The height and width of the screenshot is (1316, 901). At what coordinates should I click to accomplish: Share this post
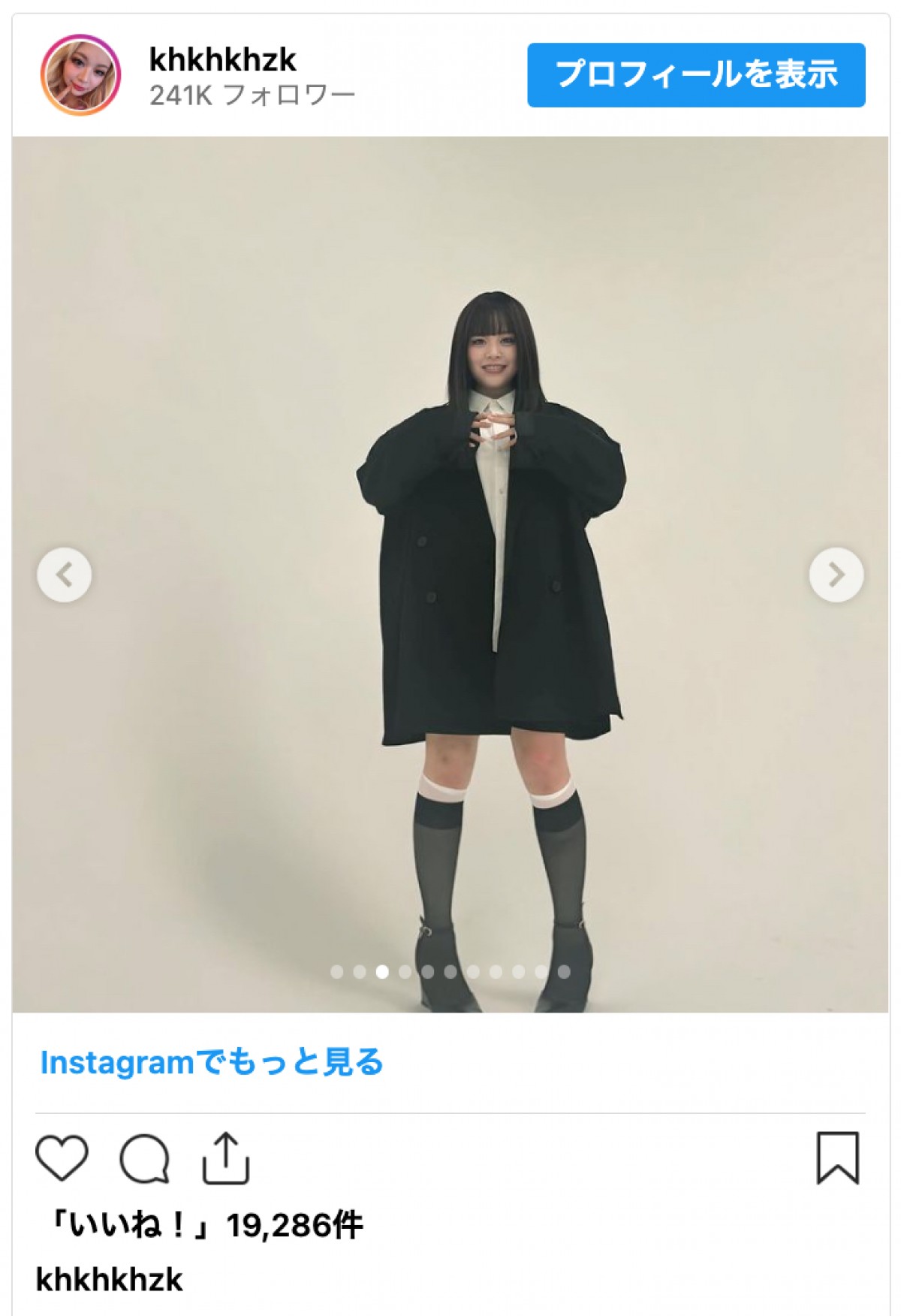click(x=225, y=1158)
